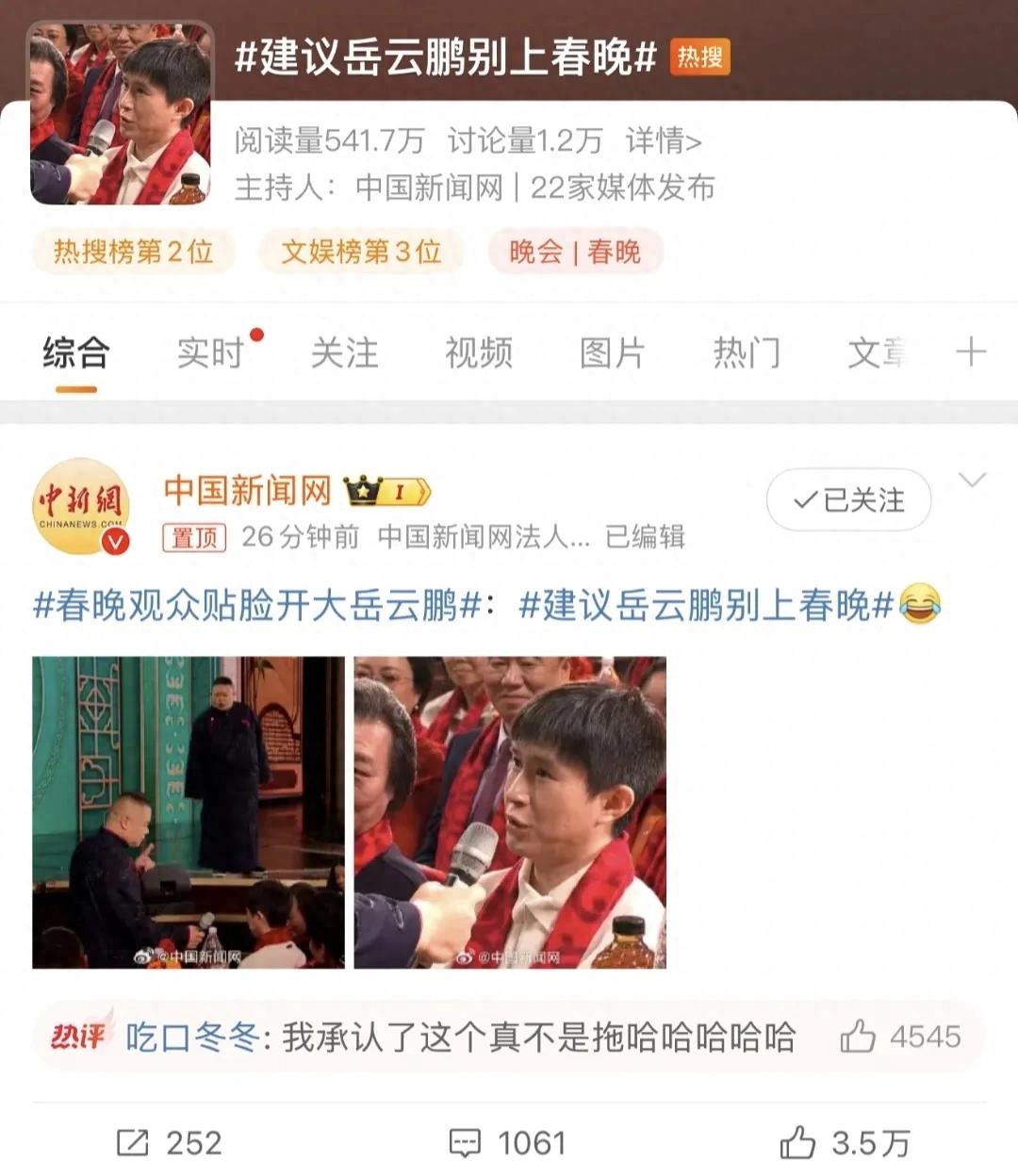View the audience member with microphone photo
1018x1176 pixels.
click(510, 812)
